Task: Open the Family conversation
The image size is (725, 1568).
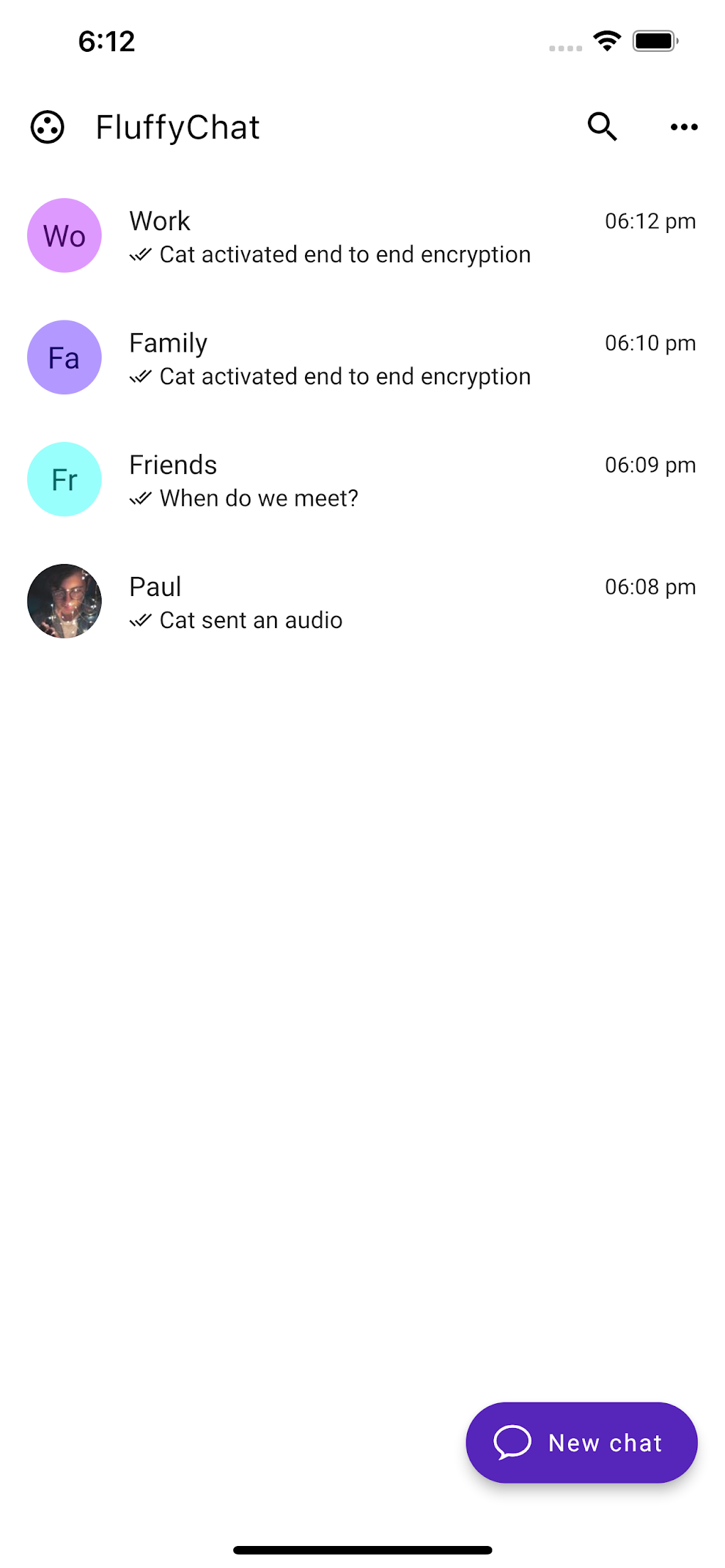Action: pos(320,357)
